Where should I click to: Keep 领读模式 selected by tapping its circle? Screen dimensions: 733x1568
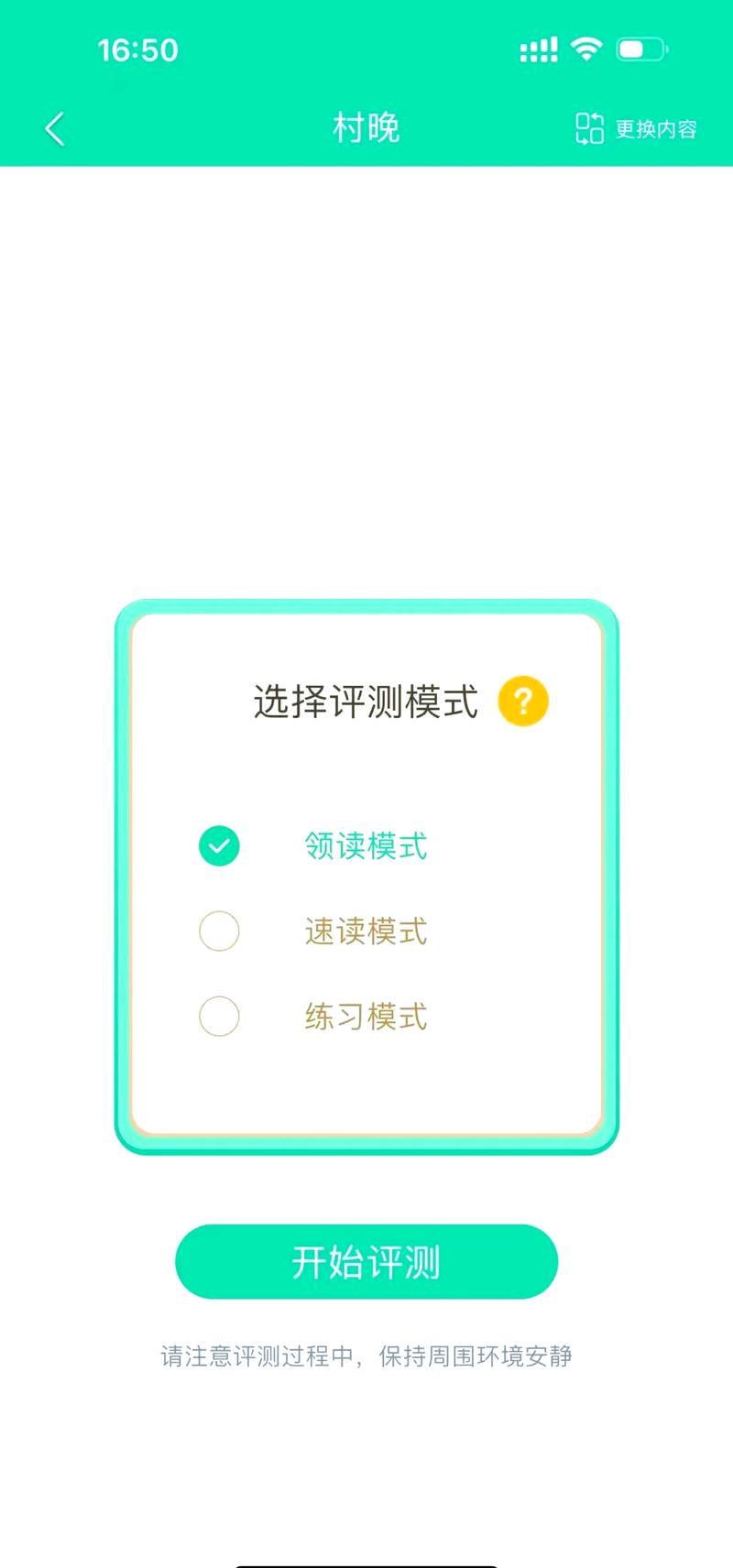(218, 845)
